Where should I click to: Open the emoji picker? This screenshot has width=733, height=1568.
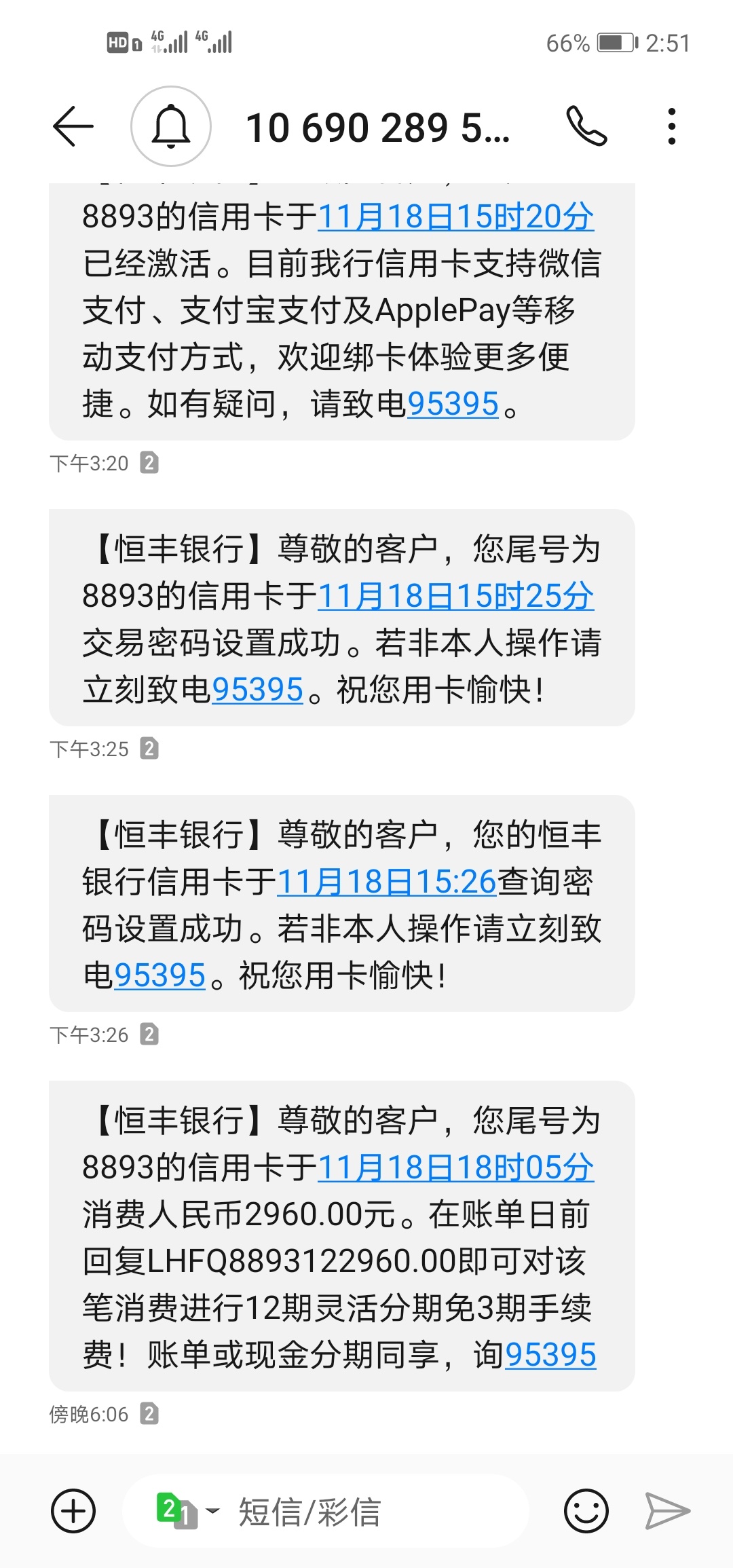pyautogui.click(x=586, y=1511)
